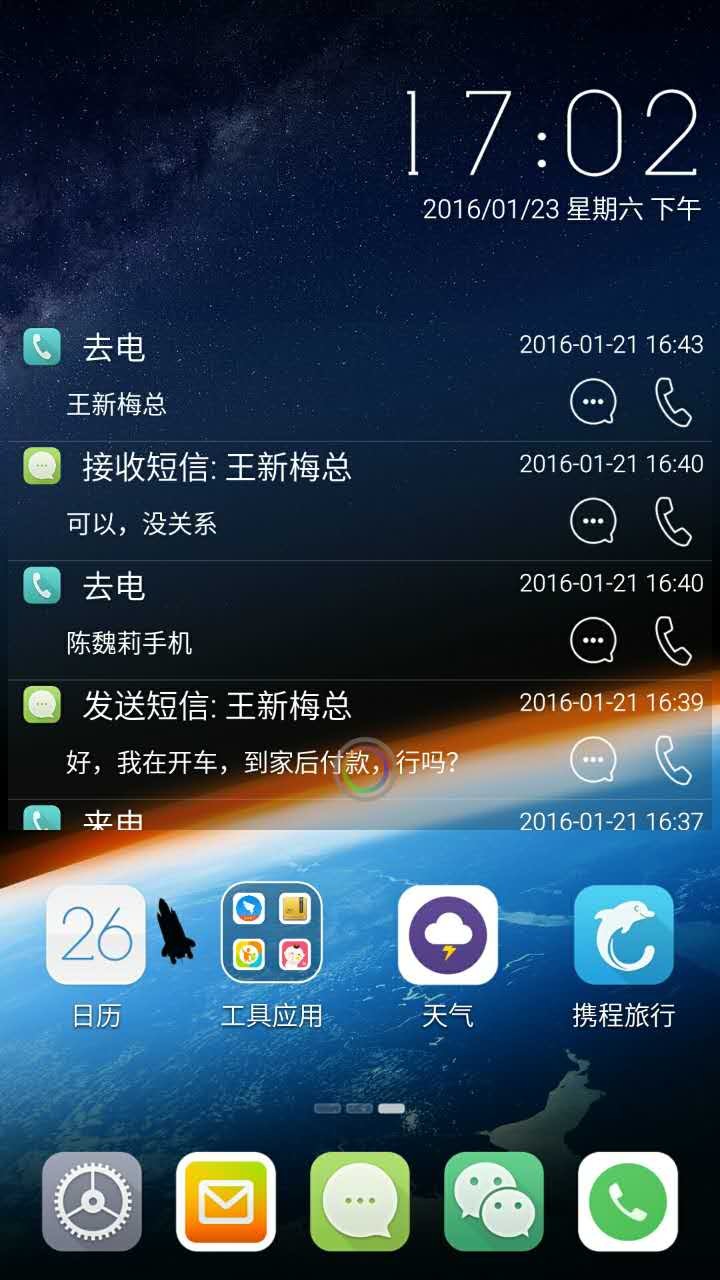Call back from 可以，没关系 message entry

coord(673,522)
